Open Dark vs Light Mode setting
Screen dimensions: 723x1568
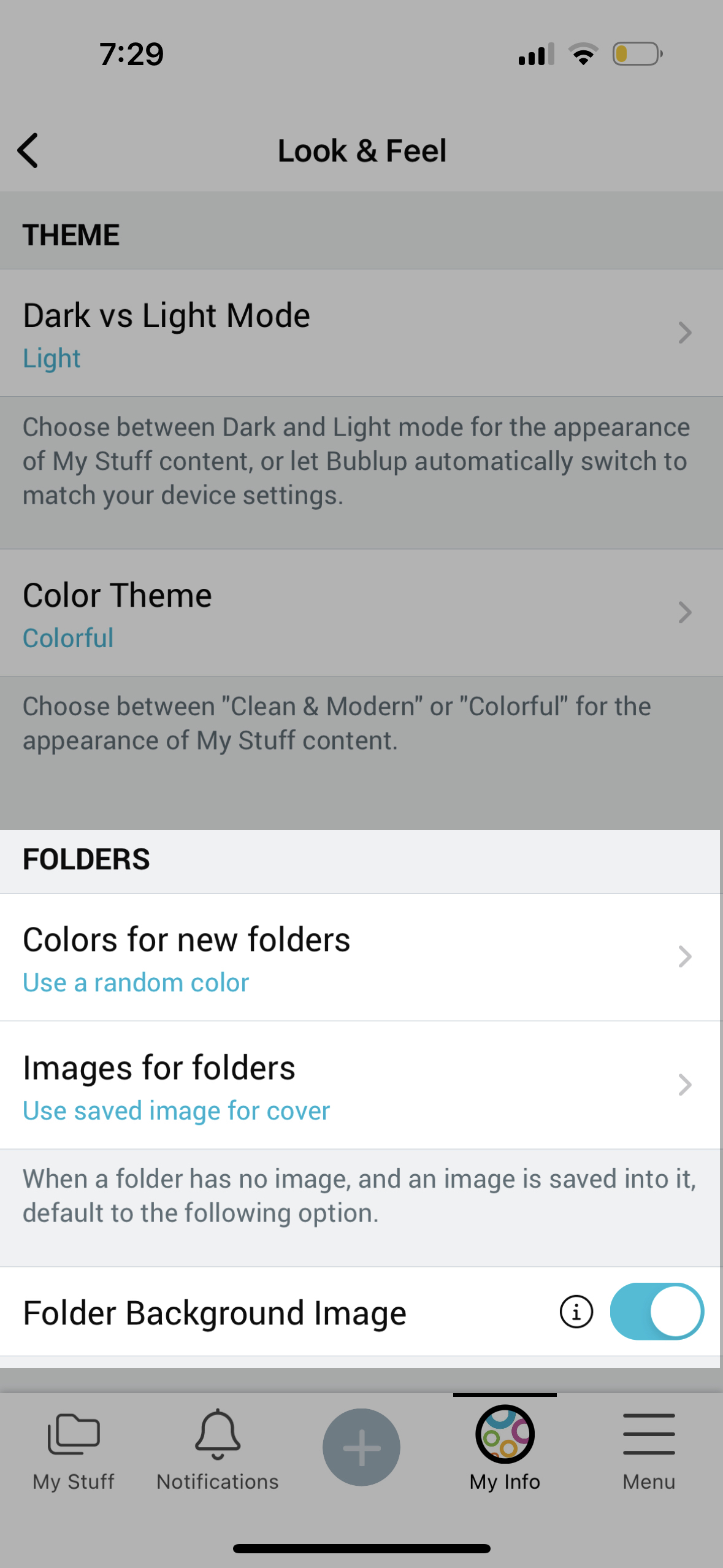tap(361, 333)
